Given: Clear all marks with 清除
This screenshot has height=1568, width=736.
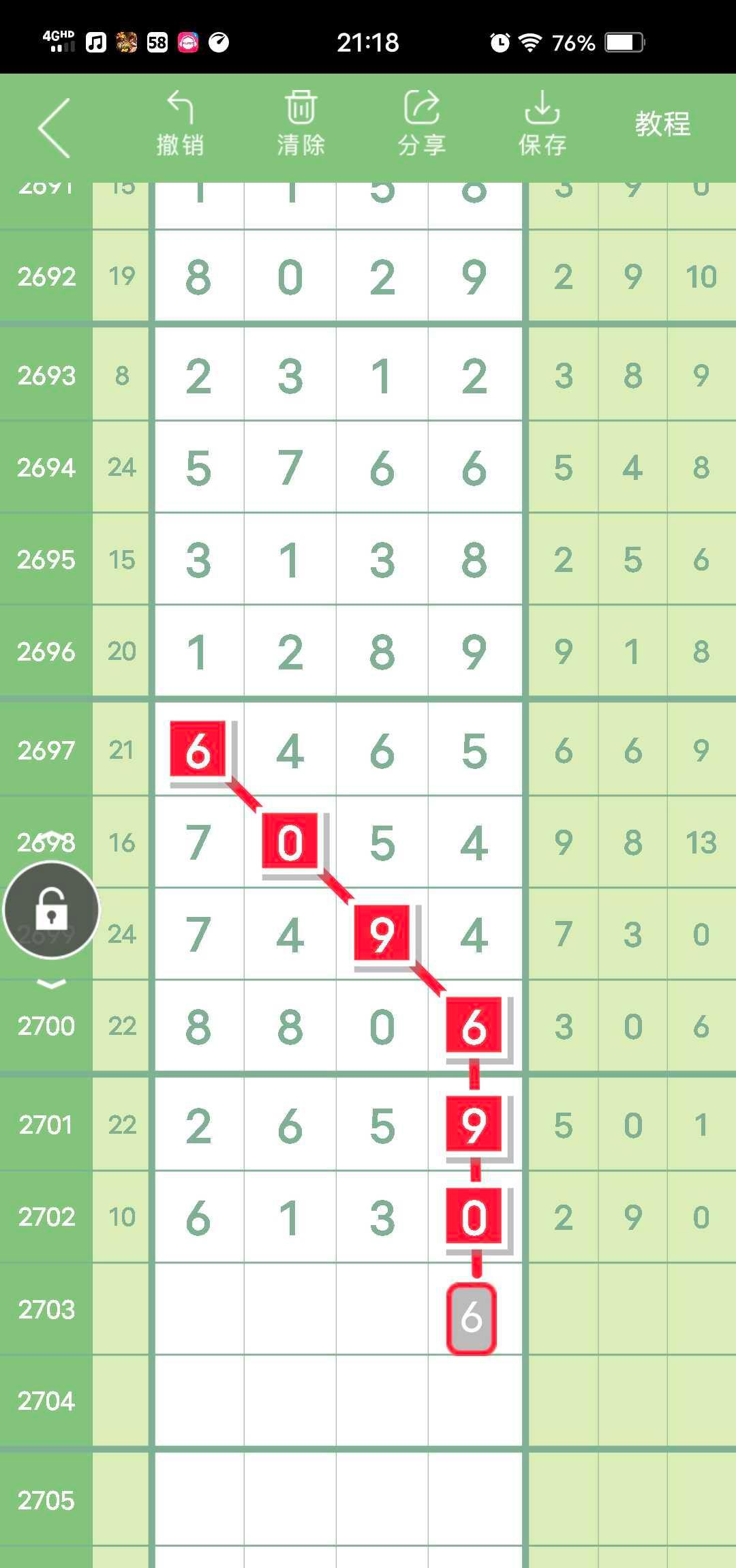Looking at the screenshot, I should (x=301, y=124).
